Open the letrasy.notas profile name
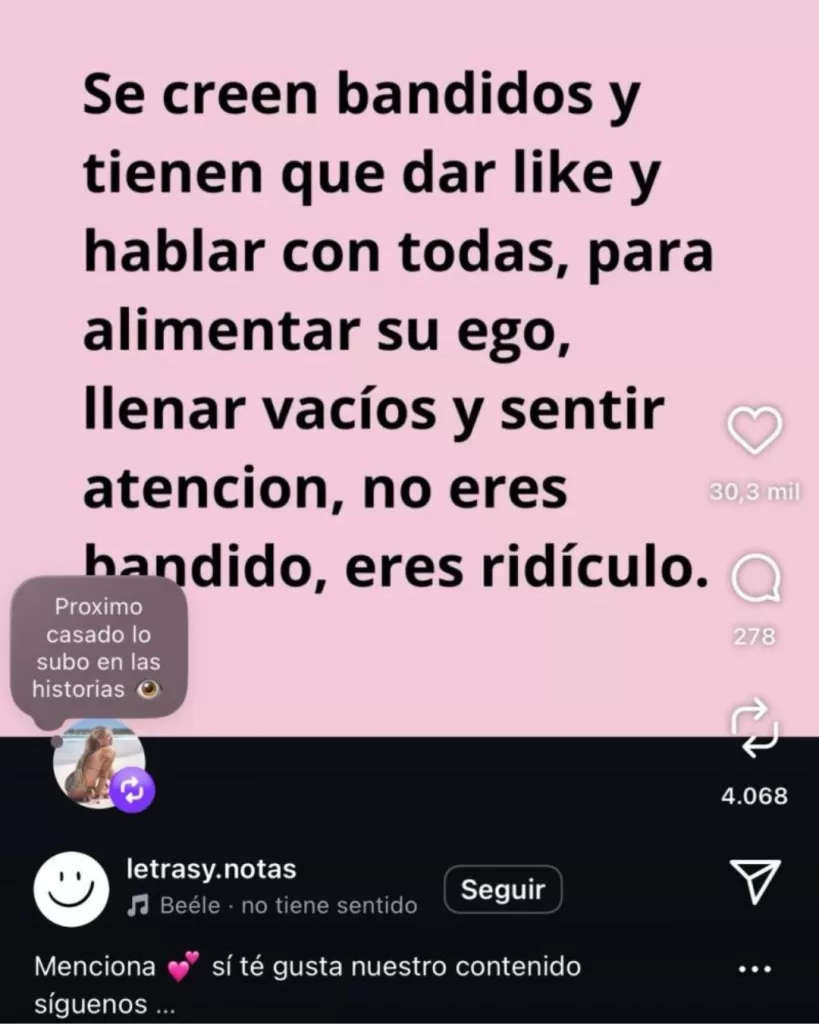The height and width of the screenshot is (1024, 819). point(212,870)
